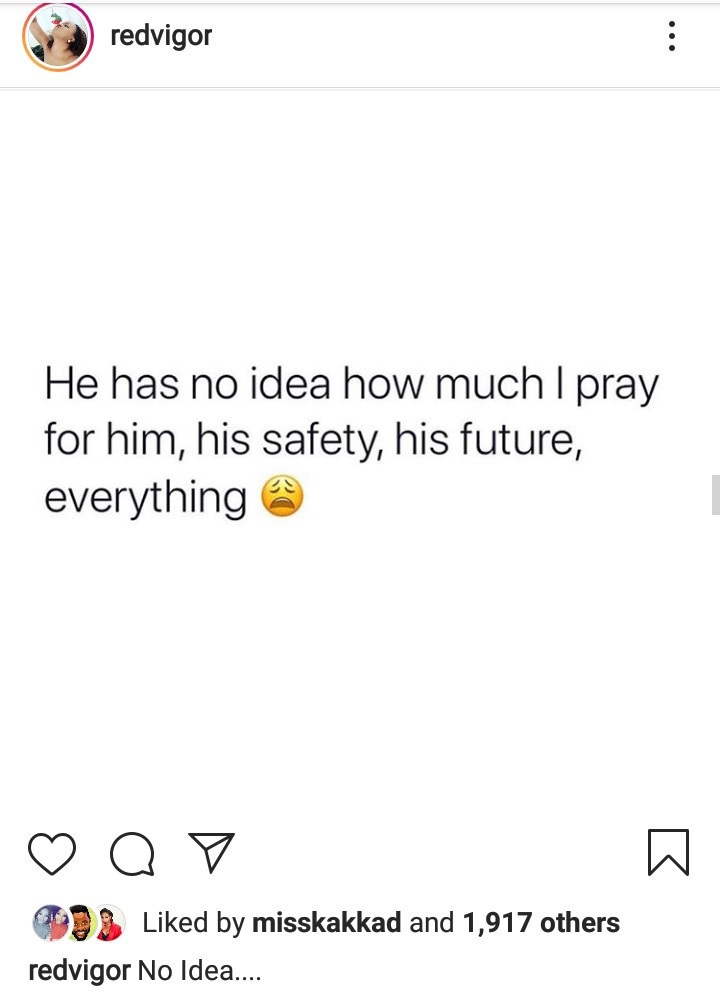Open redvigor's name in the caption

click(x=80, y=970)
